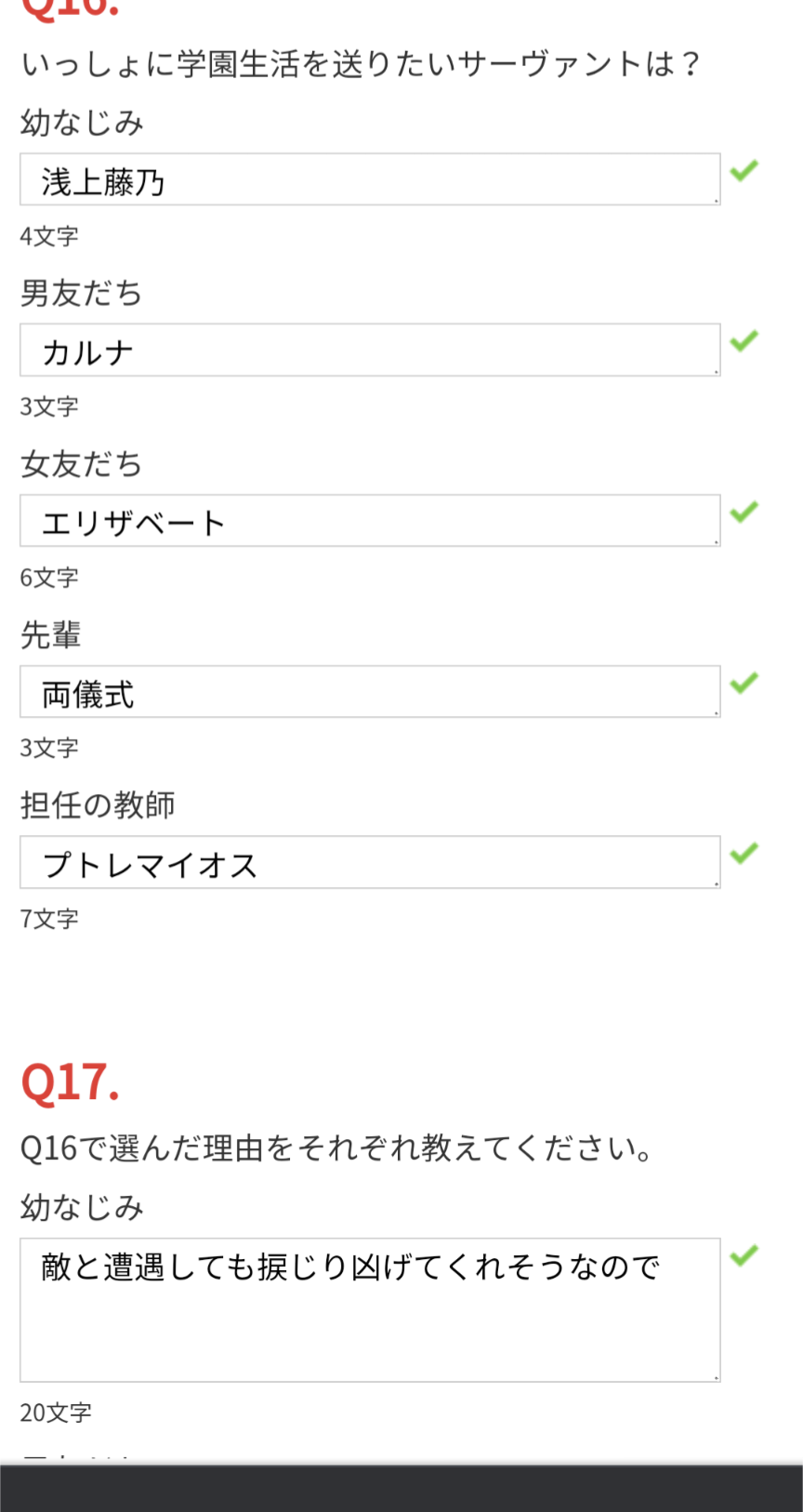Tap the 男友だち field containing カルナ
The image size is (803, 1512).
tap(370, 351)
